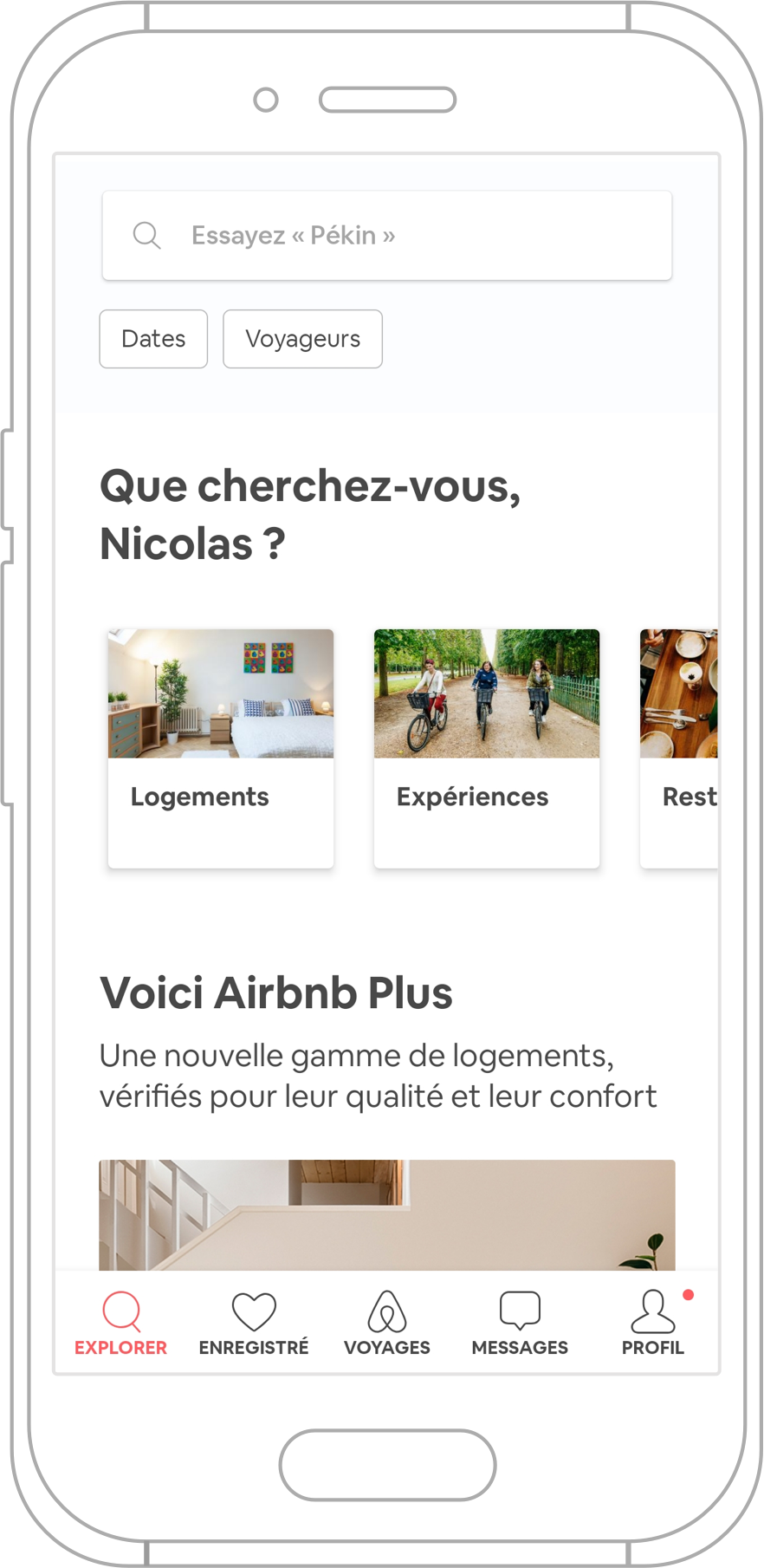The width and height of the screenshot is (764, 1568).
Task: Select the Explorer magnifier icon in bottom navigation
Action: [x=121, y=1309]
